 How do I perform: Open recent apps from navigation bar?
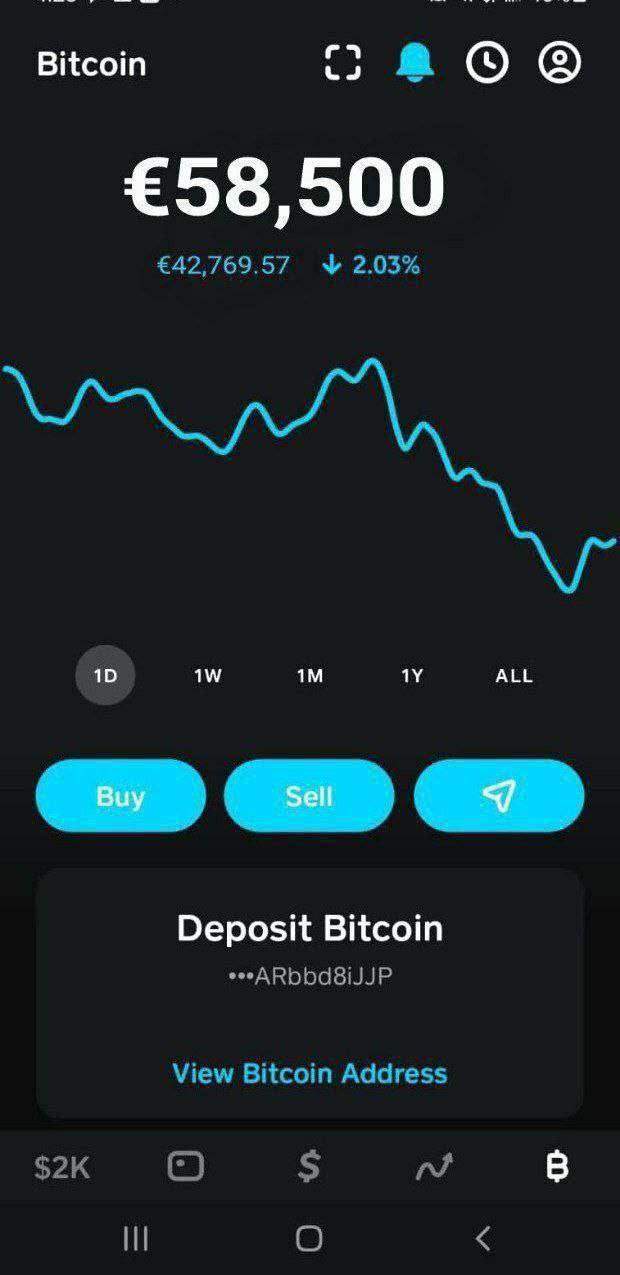[x=135, y=1240]
